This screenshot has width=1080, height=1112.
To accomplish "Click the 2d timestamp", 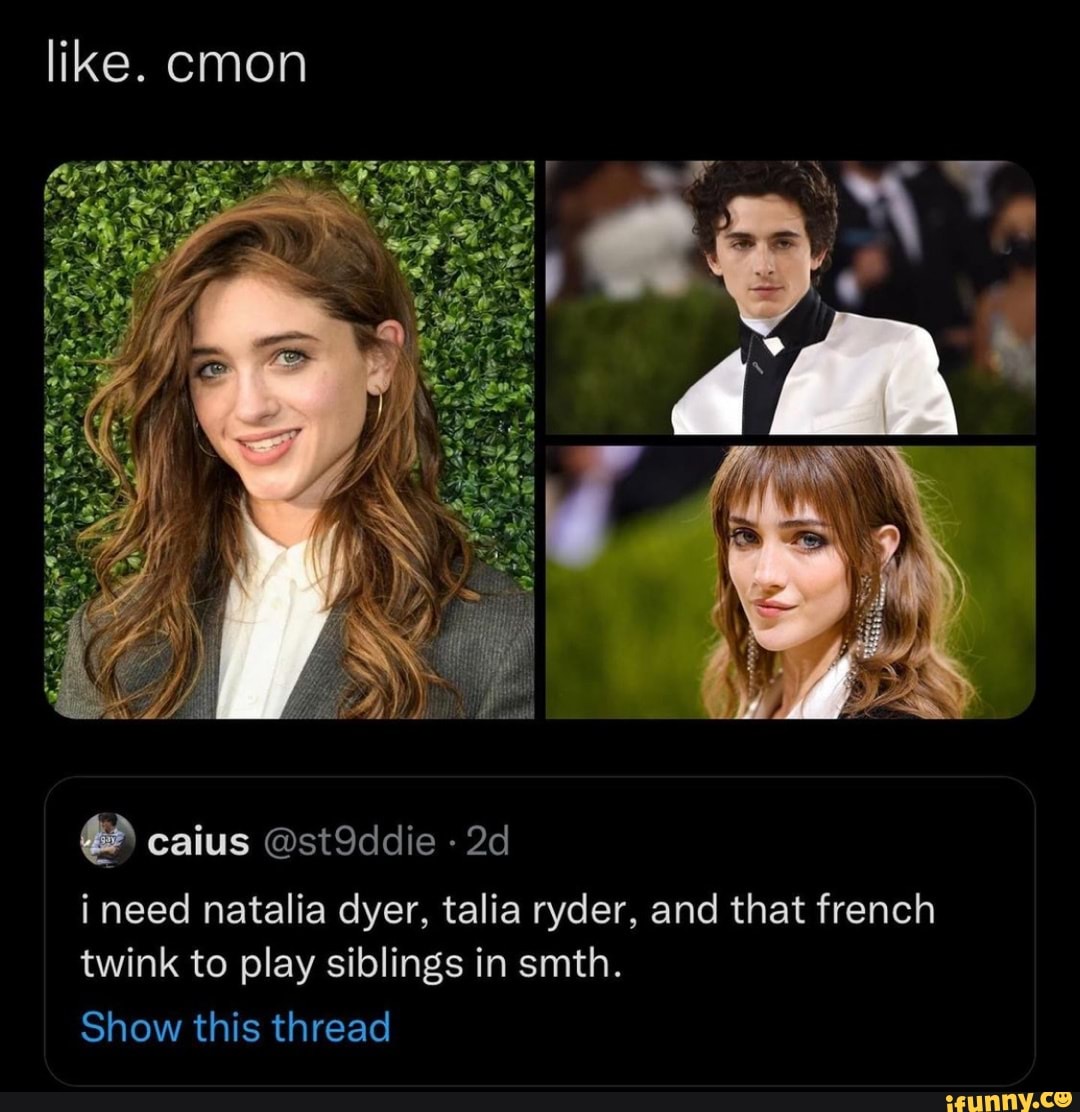I will tap(488, 841).
